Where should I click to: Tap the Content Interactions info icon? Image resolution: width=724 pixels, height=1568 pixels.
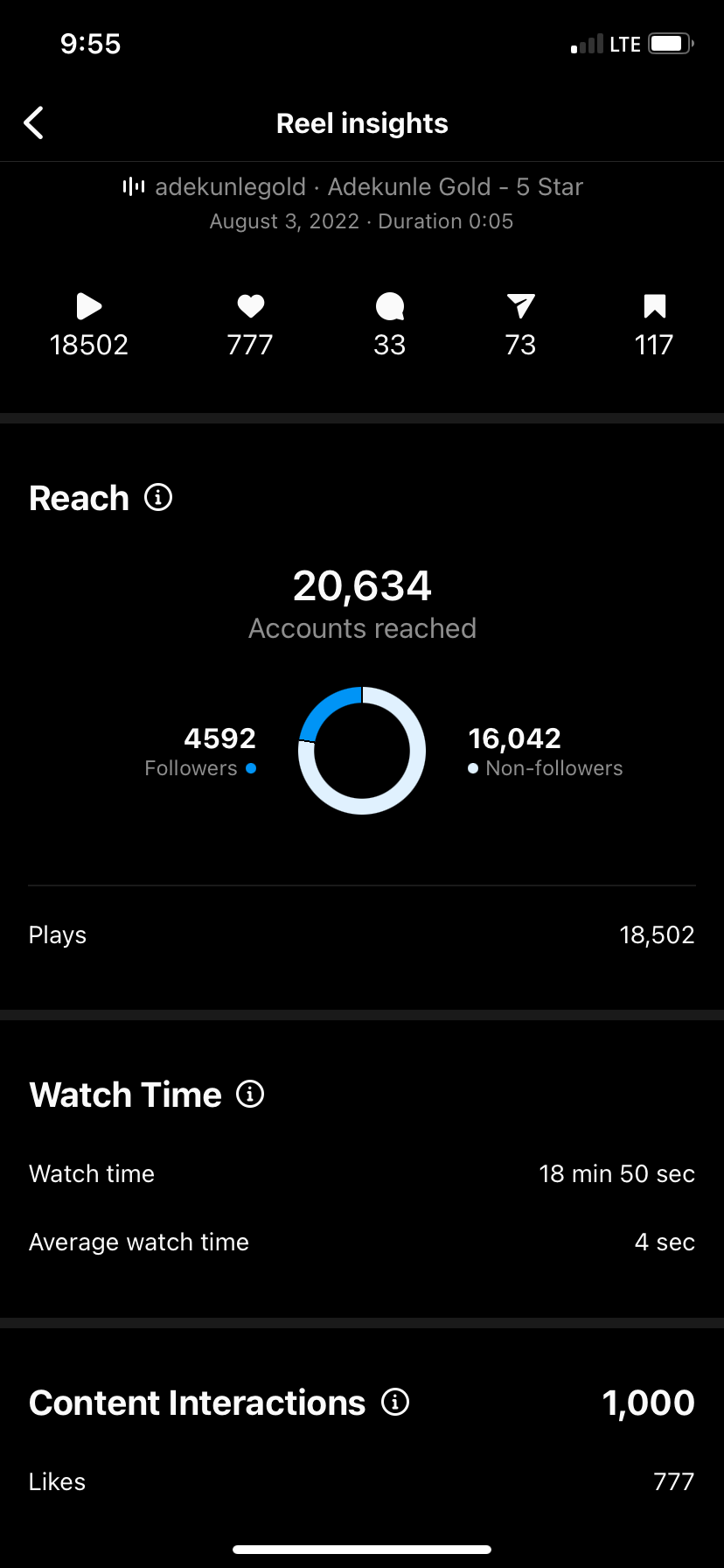click(x=395, y=1402)
